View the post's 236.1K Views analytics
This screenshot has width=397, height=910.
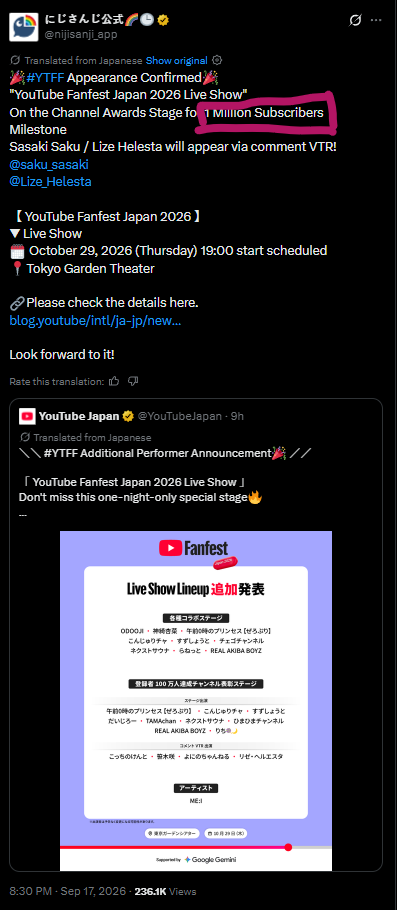tap(165, 891)
